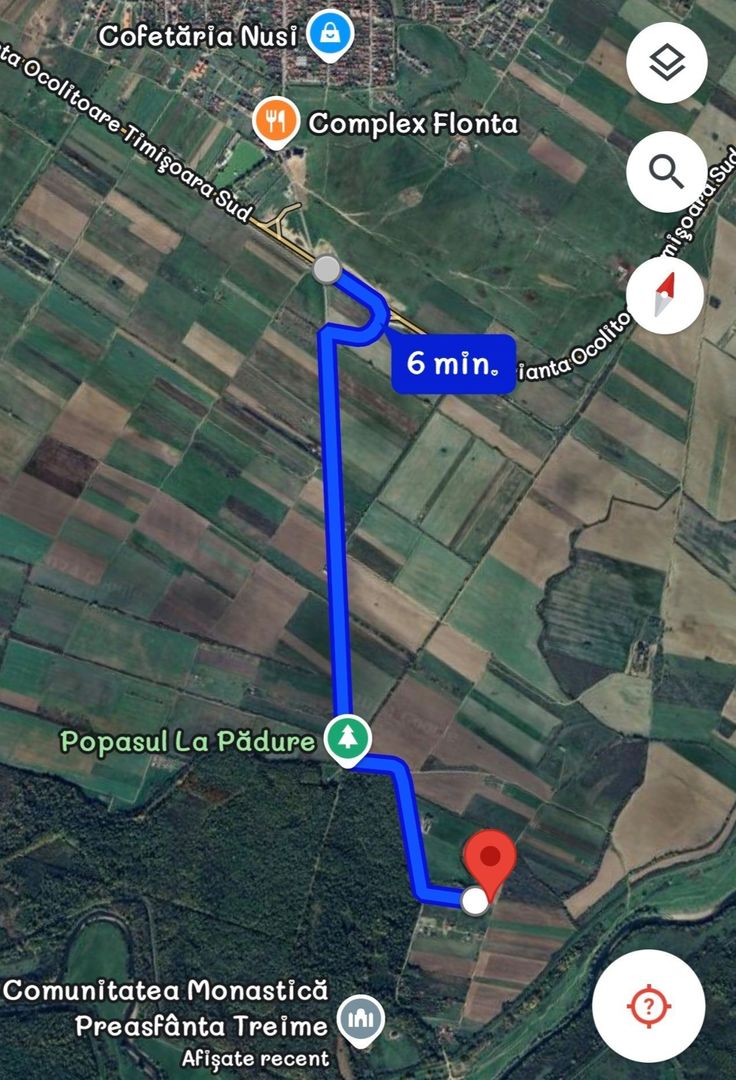
Task: Open Cofetăria Nusi place details
Action: pyautogui.click(x=198, y=33)
